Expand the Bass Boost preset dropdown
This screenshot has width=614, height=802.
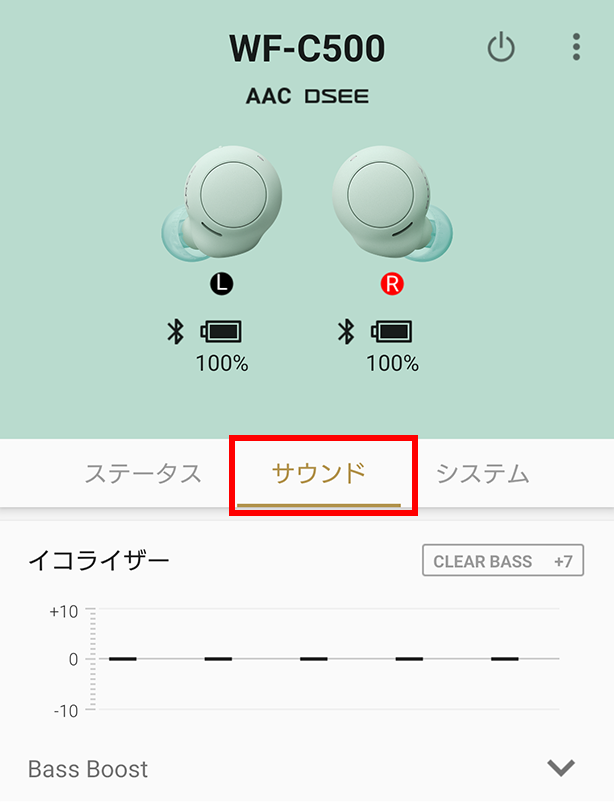[x=561, y=768]
